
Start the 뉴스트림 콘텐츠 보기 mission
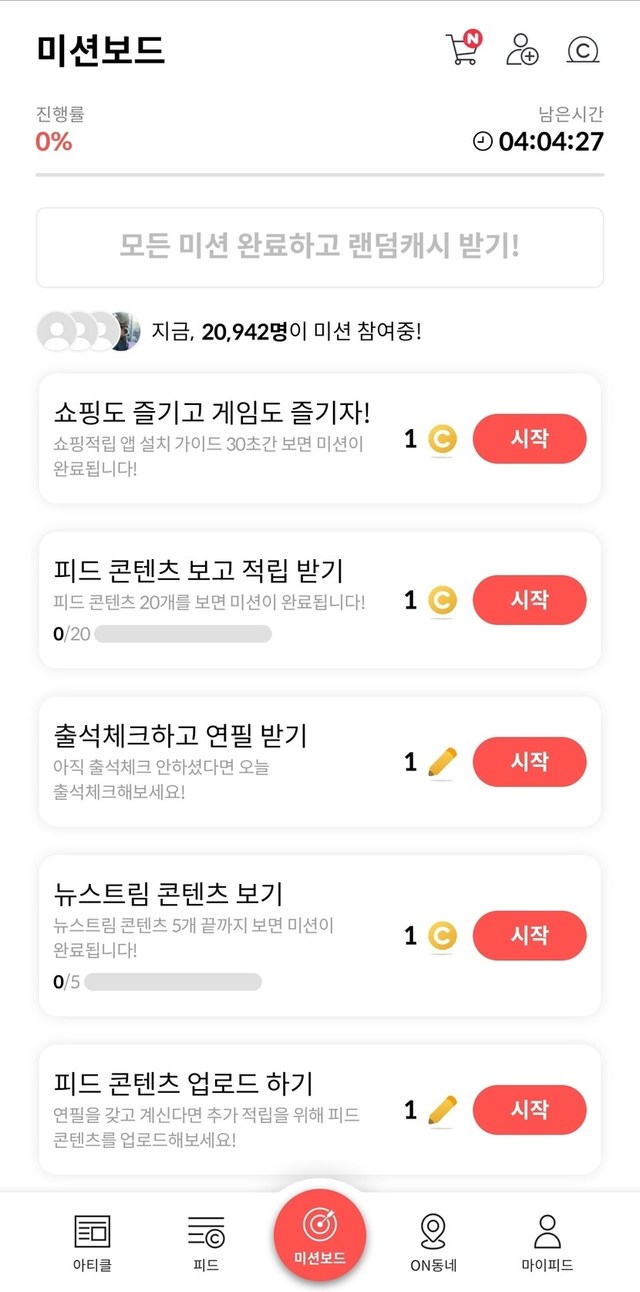point(529,936)
